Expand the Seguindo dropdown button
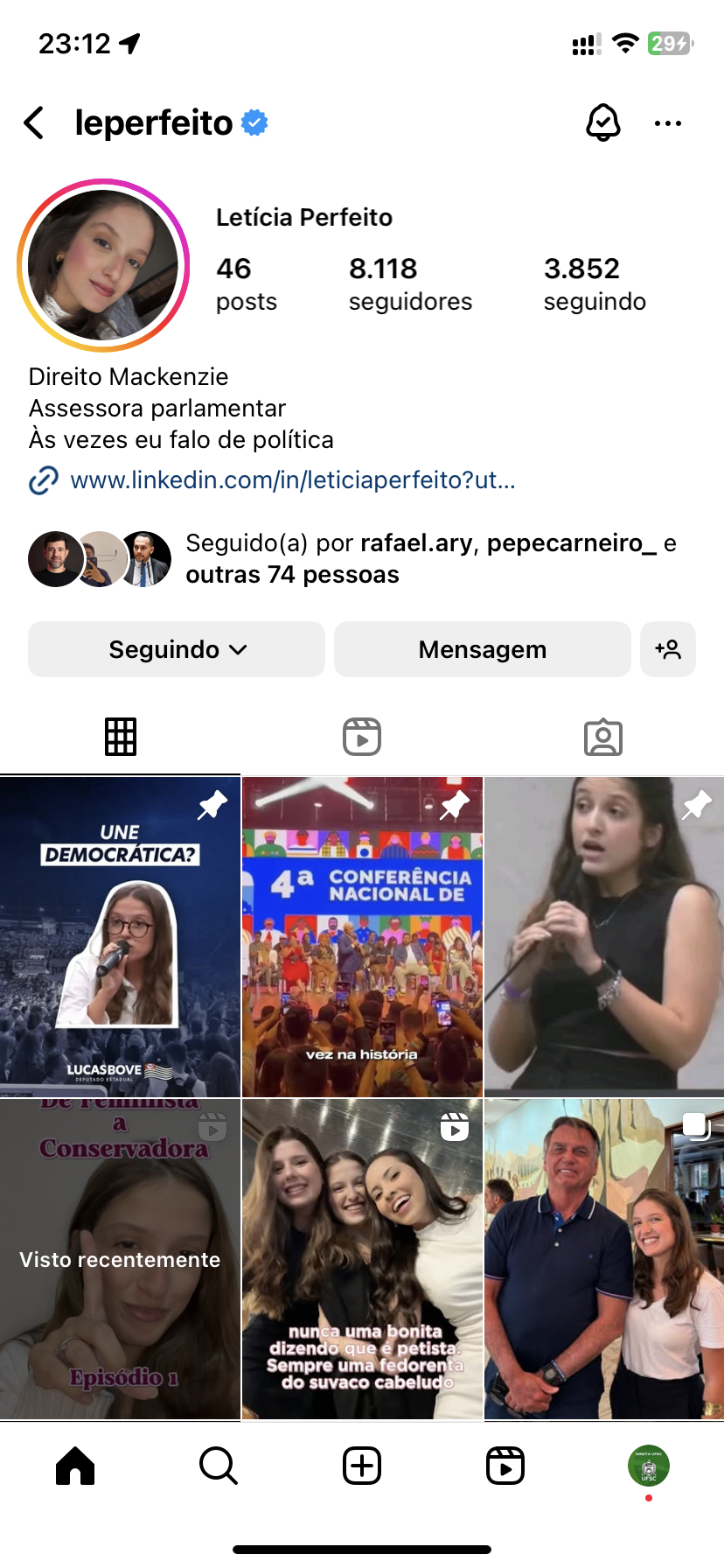 [x=177, y=649]
